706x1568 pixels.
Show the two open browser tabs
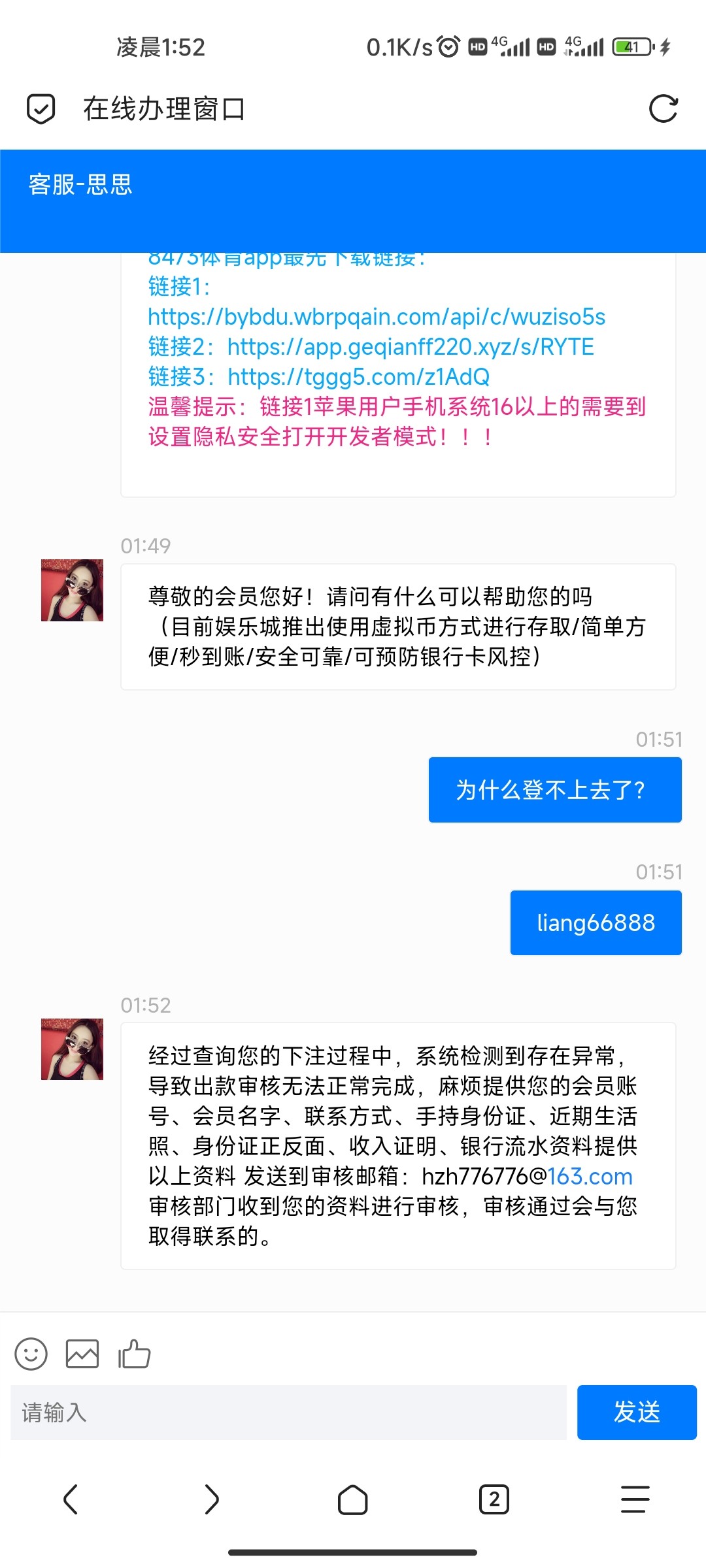[x=494, y=1499]
